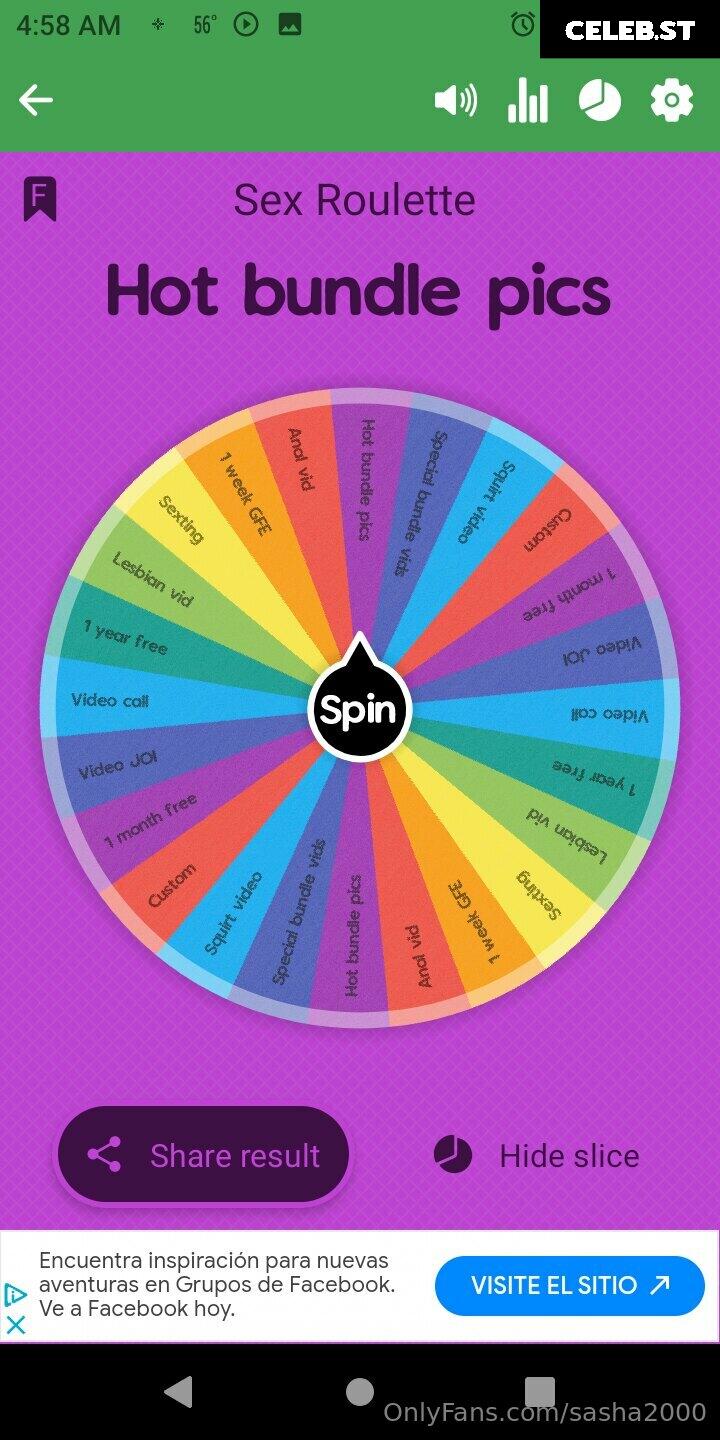720x1440 pixels.
Task: Open the Visite el sitio ad button
Action: point(570,1285)
